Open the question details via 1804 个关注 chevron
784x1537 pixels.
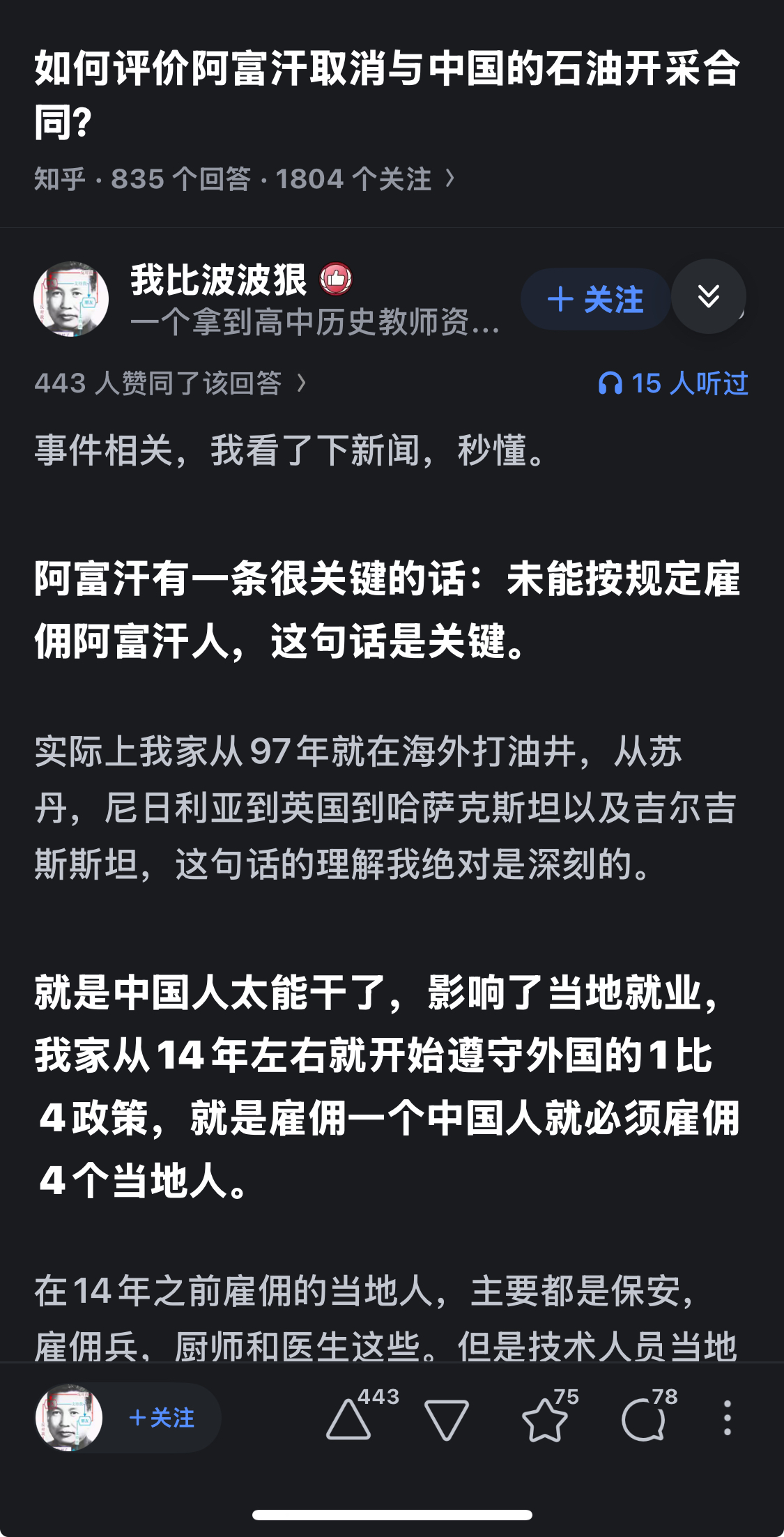[450, 179]
